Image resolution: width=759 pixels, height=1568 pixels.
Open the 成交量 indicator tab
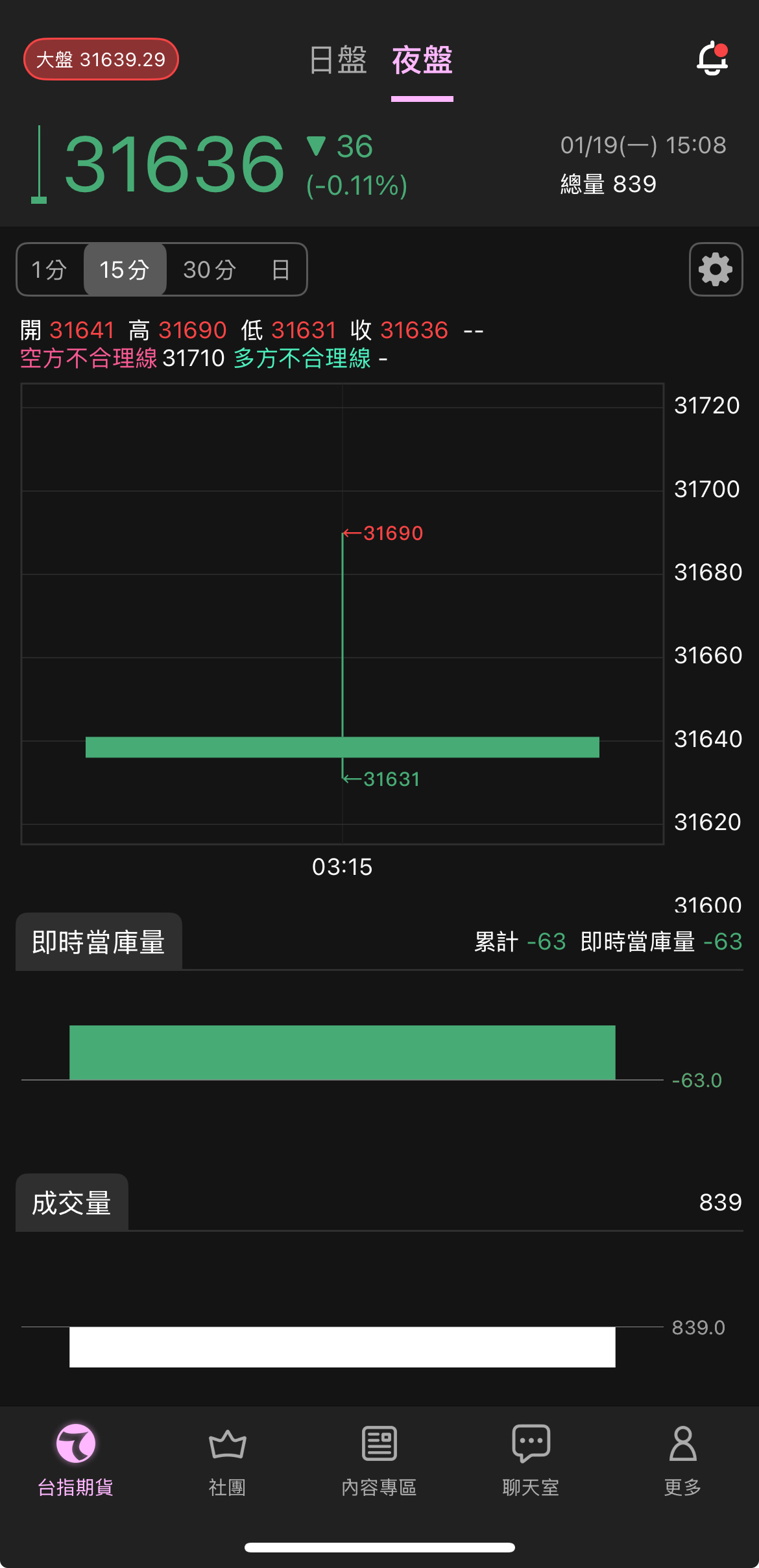tap(72, 1203)
